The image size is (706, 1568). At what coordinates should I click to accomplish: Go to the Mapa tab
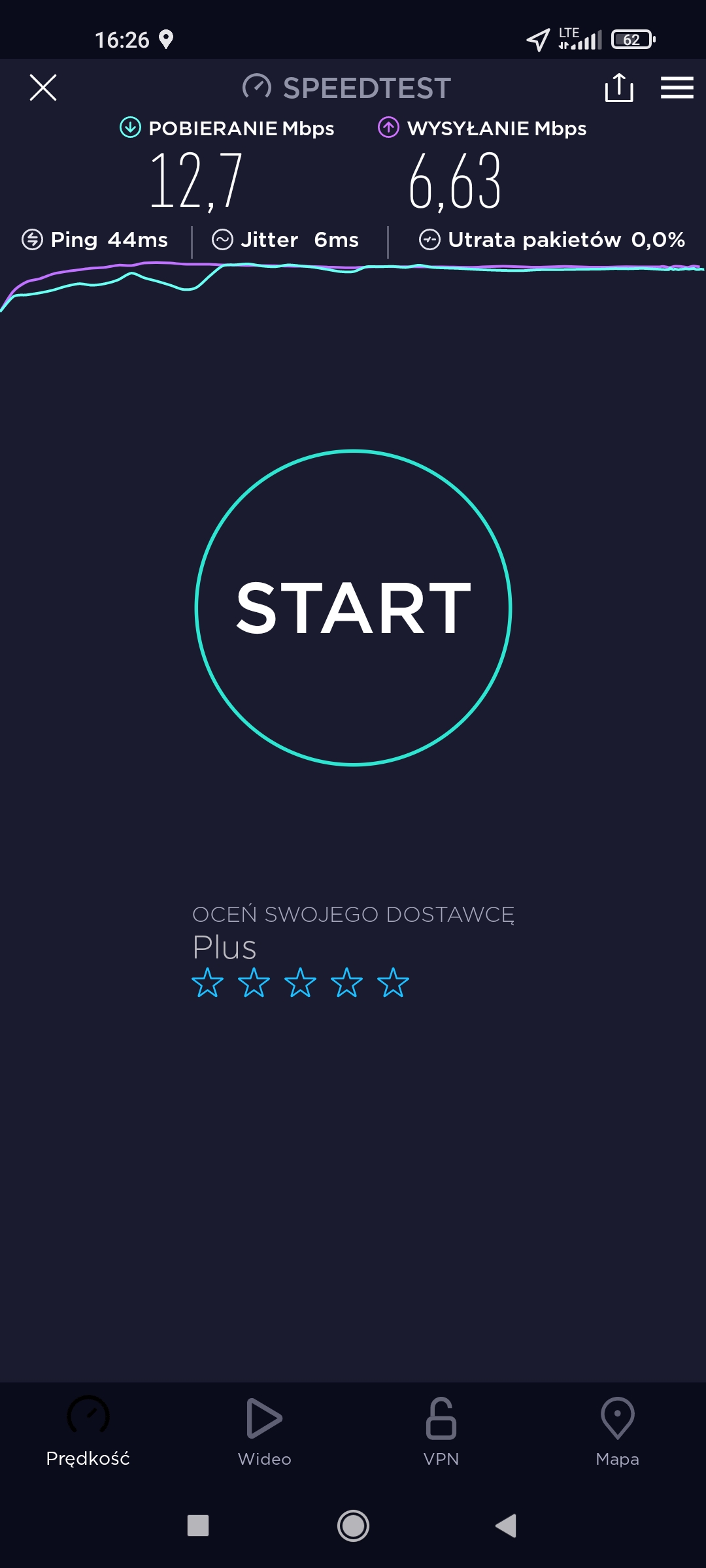[617, 1431]
